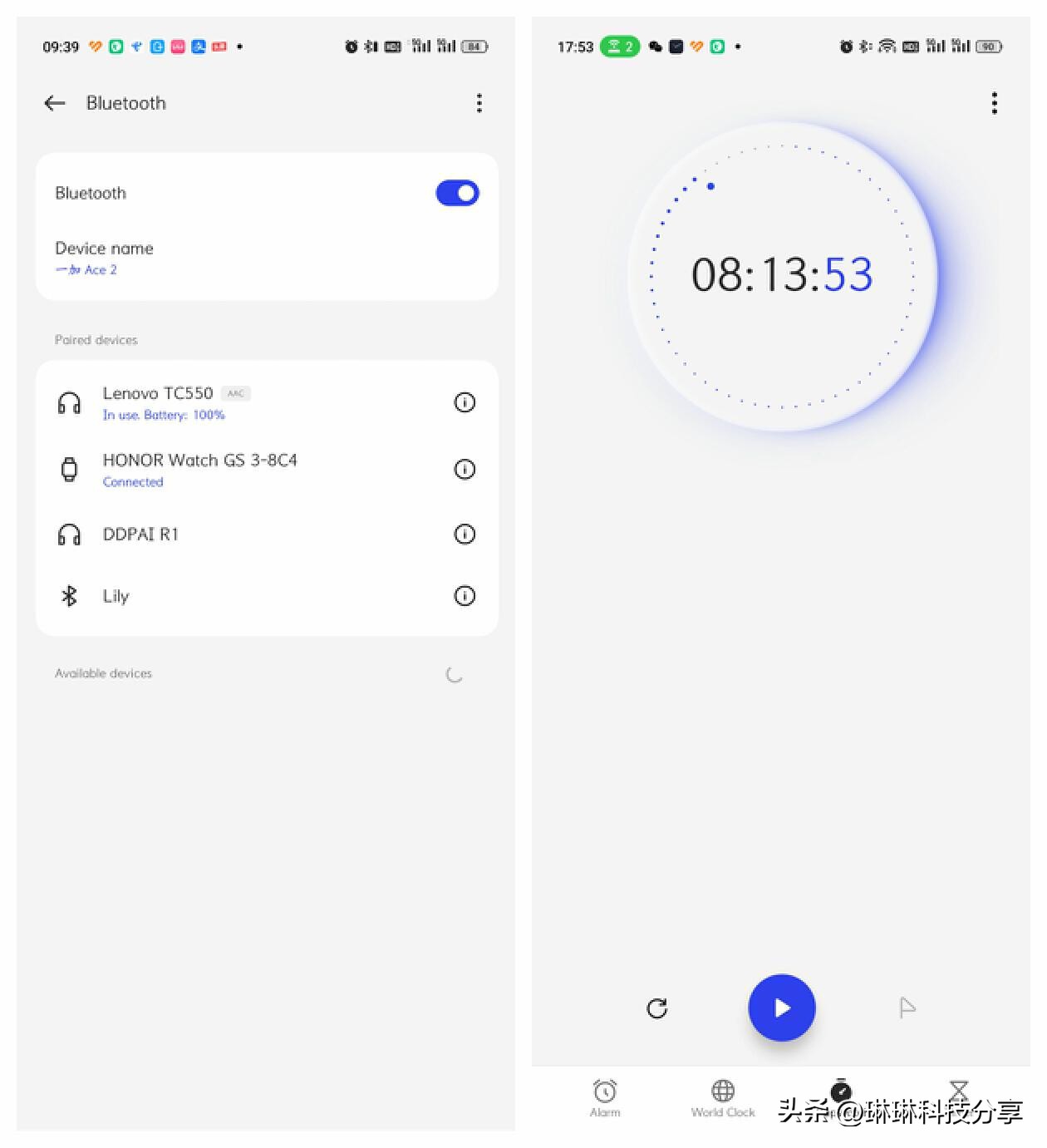Open the Device name setting
Viewport: 1047px width, 1148px height.
point(104,258)
